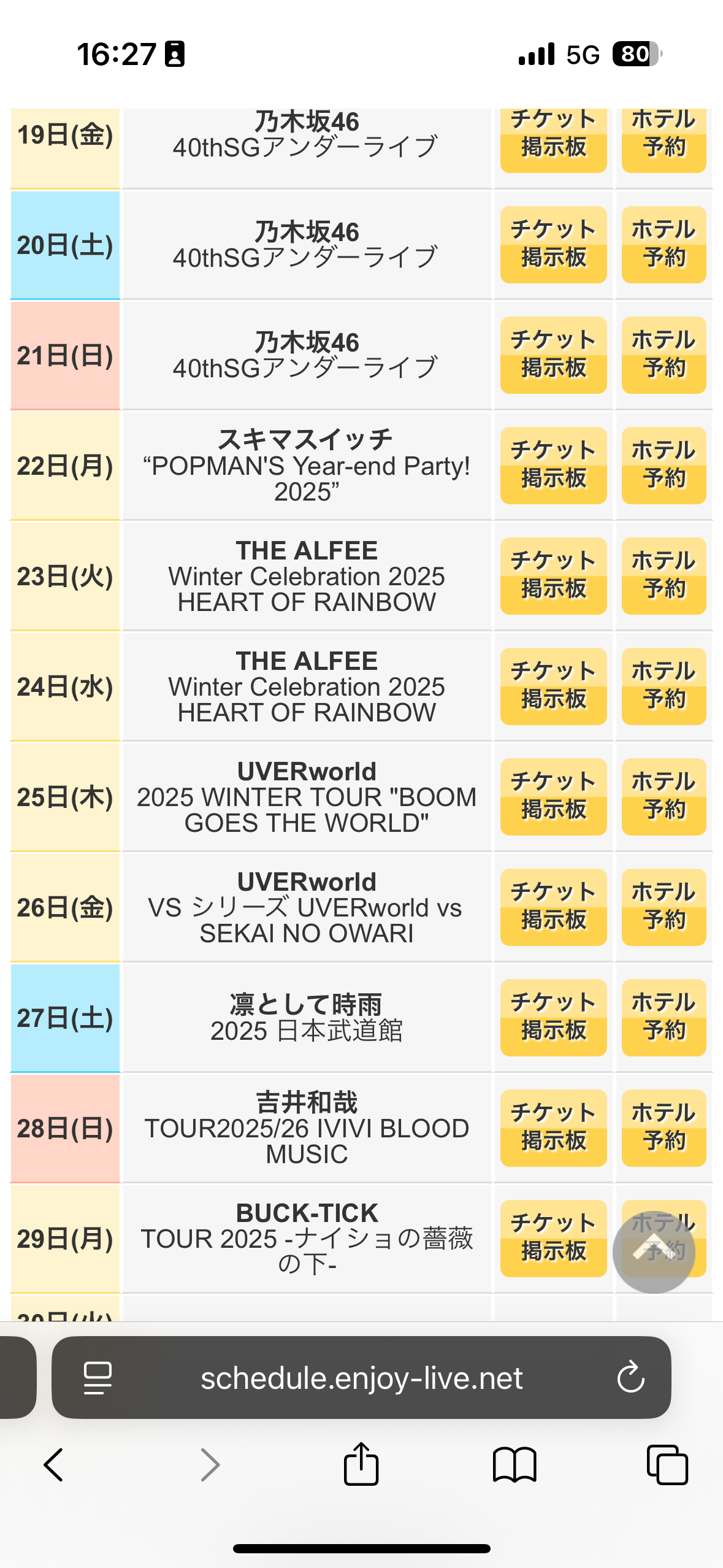Tap ホテル予約 for UVERworld on 25日(木)

click(x=664, y=796)
